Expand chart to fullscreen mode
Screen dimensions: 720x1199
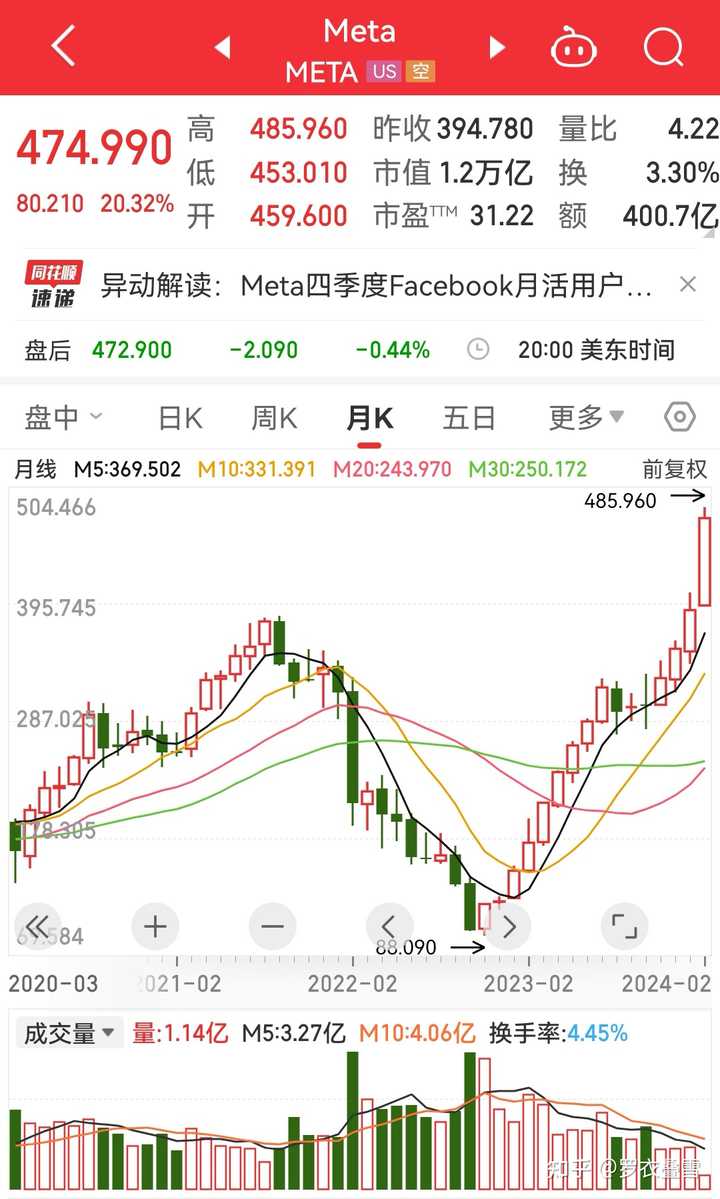(x=624, y=927)
